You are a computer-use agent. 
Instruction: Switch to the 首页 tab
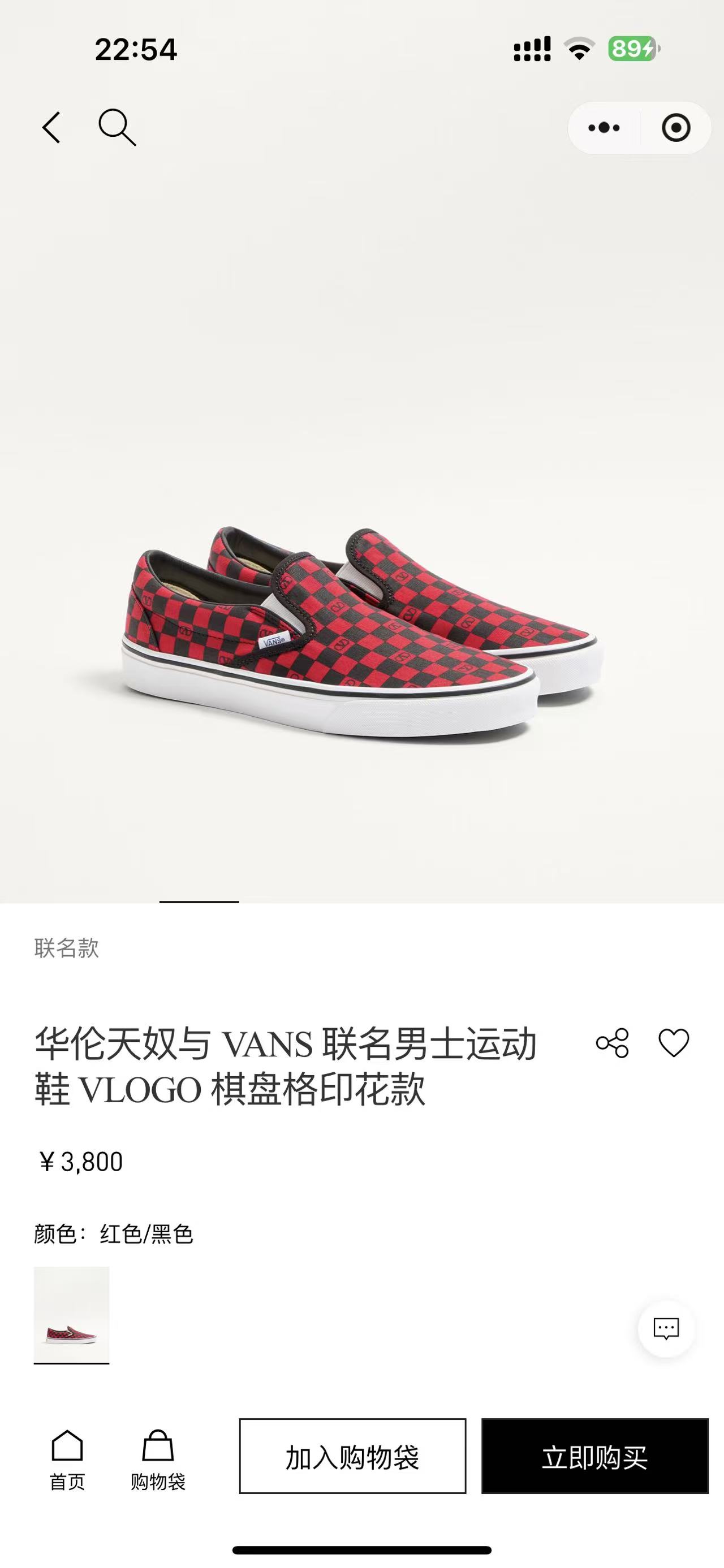click(67, 1459)
